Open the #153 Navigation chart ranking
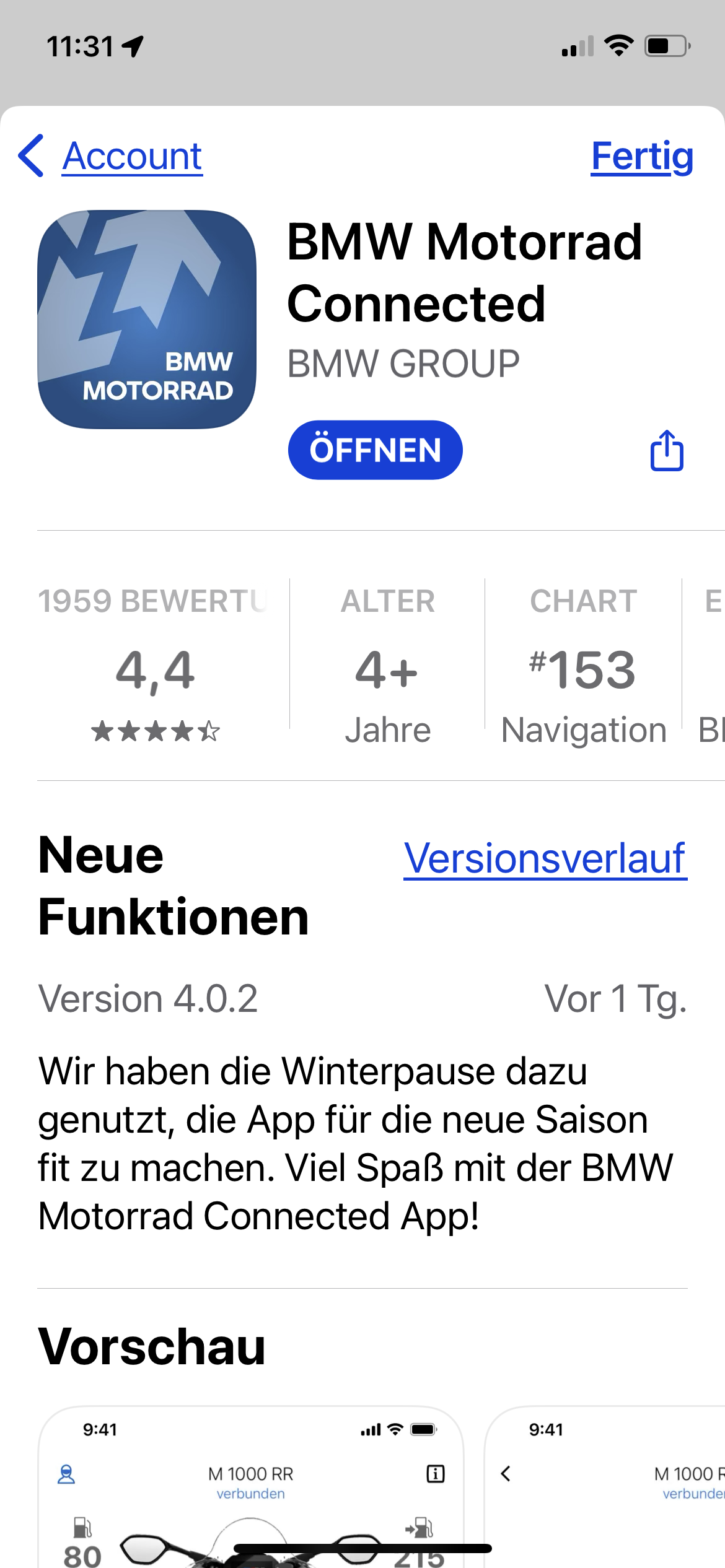The width and height of the screenshot is (725, 1568). [583, 669]
